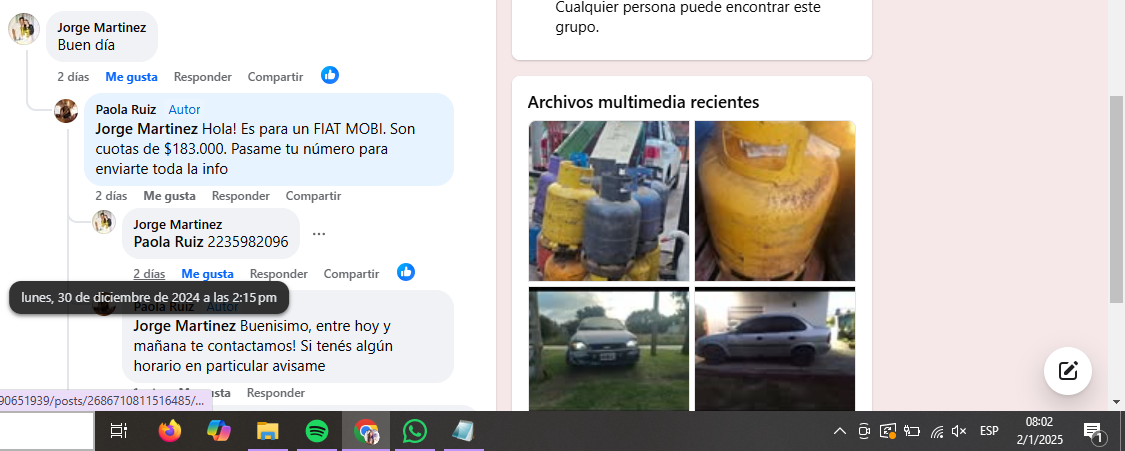Like Paola Ruiz's FIAT MOBI comment

[169, 196]
